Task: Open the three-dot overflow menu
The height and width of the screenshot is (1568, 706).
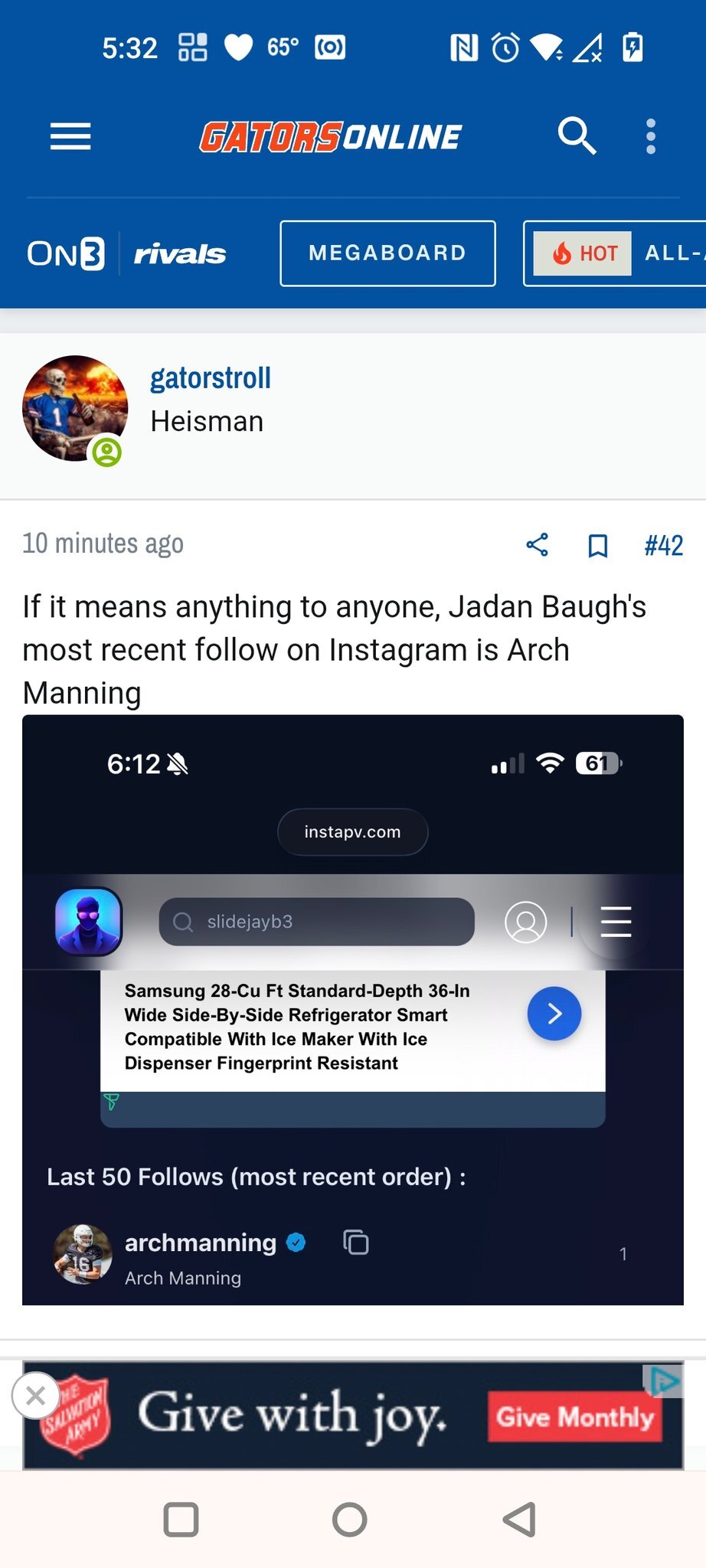Action: click(651, 137)
